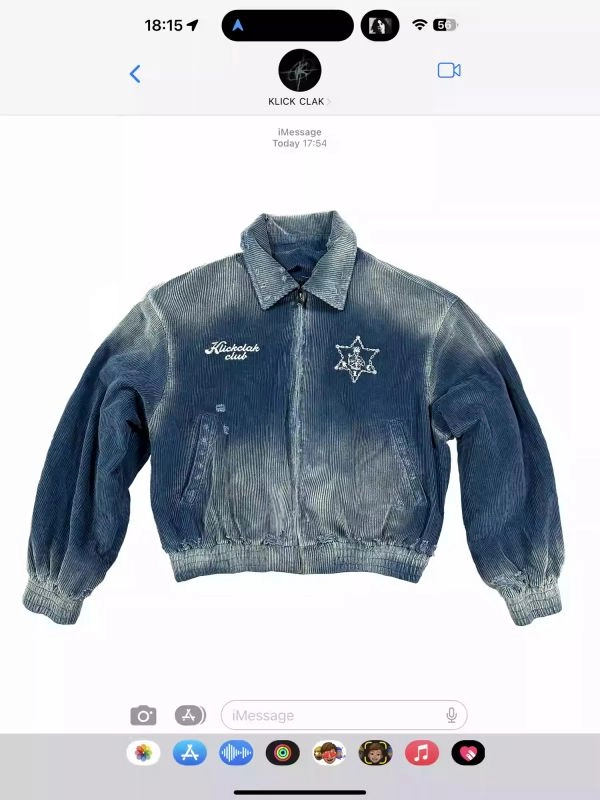Tap the microphone to dictate a message

pyautogui.click(x=452, y=715)
